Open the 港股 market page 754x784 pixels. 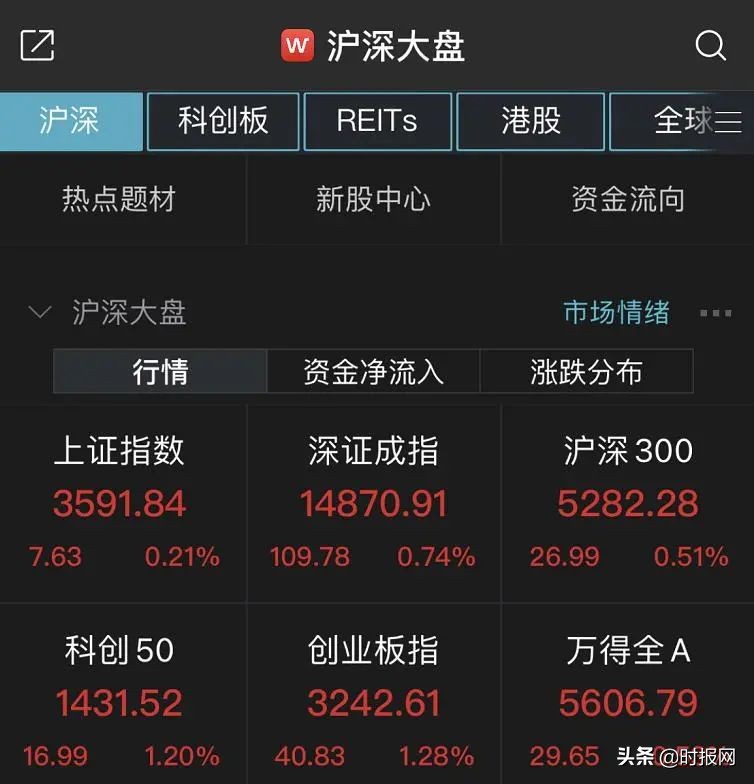click(x=530, y=121)
